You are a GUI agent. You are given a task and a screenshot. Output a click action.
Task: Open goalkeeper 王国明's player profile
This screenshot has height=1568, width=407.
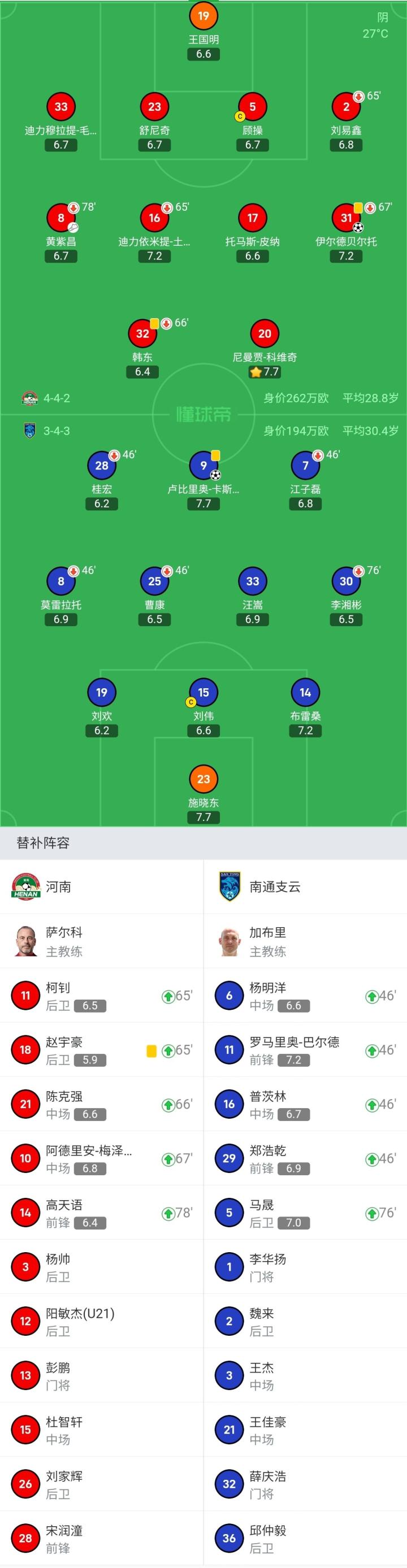[203, 16]
